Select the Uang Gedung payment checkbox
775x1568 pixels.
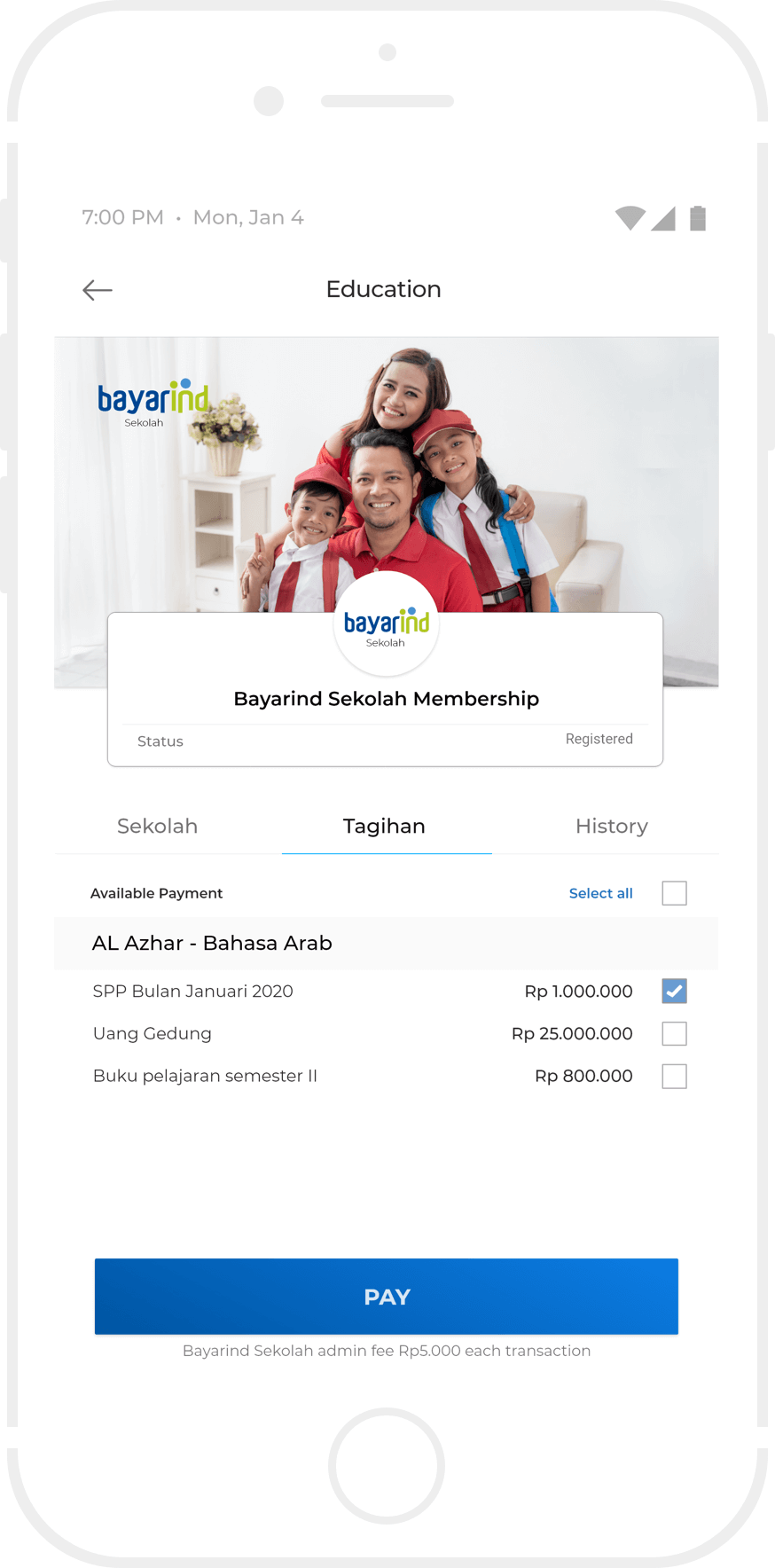click(674, 1034)
